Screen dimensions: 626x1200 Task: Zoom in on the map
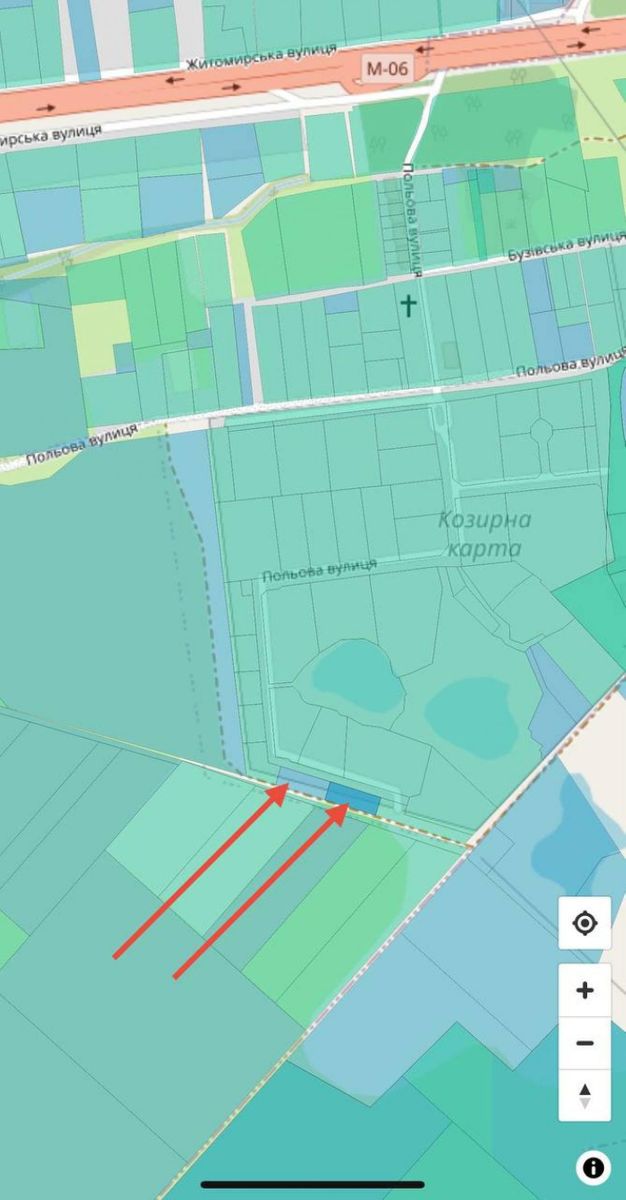585,990
